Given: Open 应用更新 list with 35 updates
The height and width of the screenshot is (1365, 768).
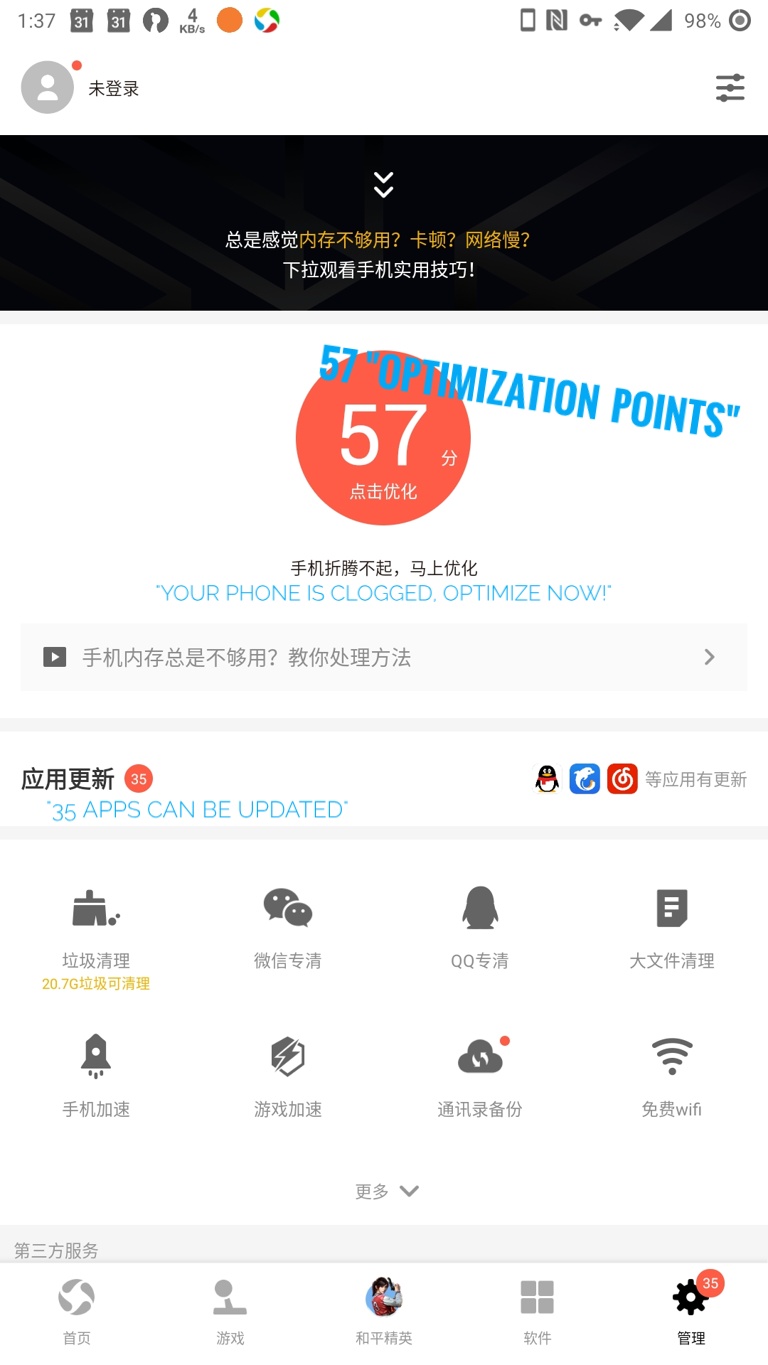Looking at the screenshot, I should click(384, 779).
